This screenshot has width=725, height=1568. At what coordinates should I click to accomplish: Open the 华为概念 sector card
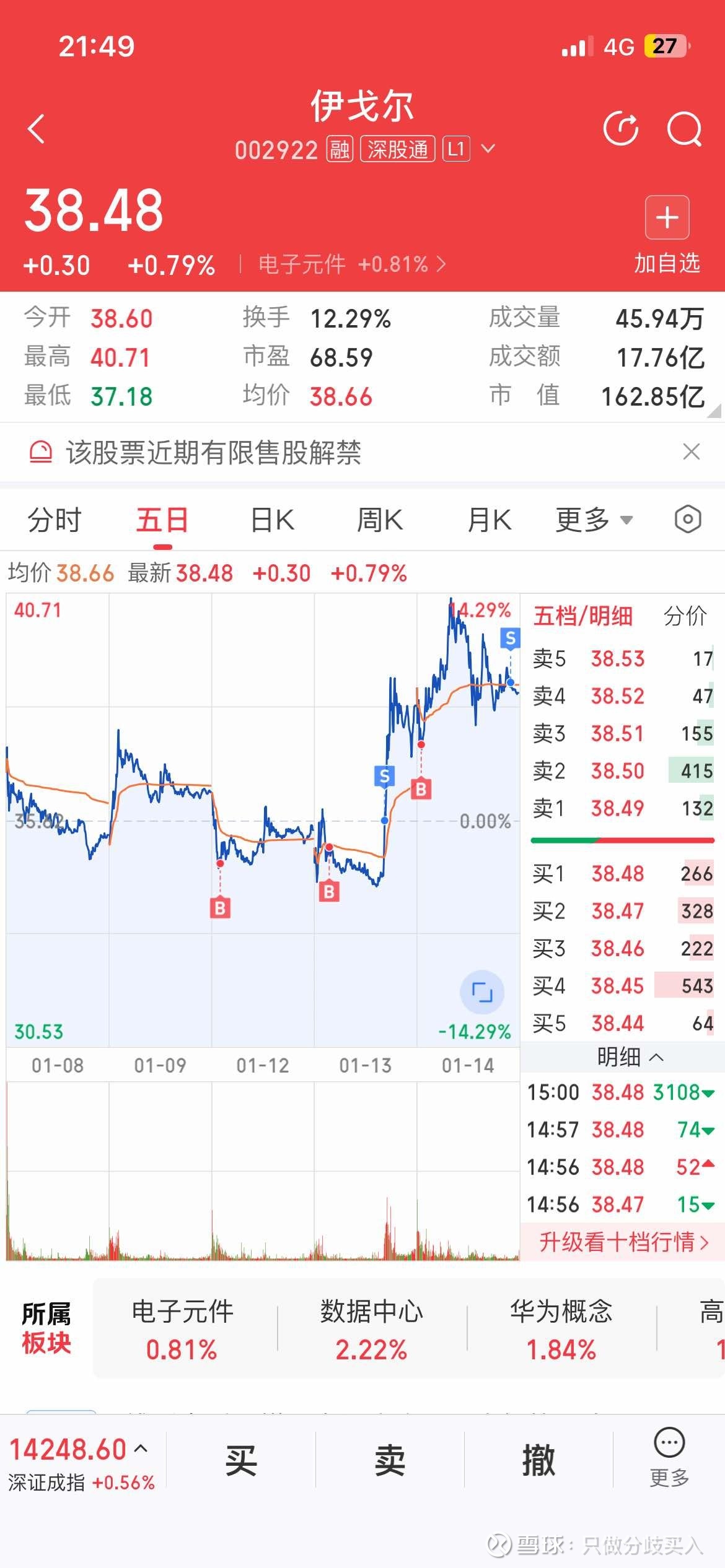pyautogui.click(x=561, y=1330)
